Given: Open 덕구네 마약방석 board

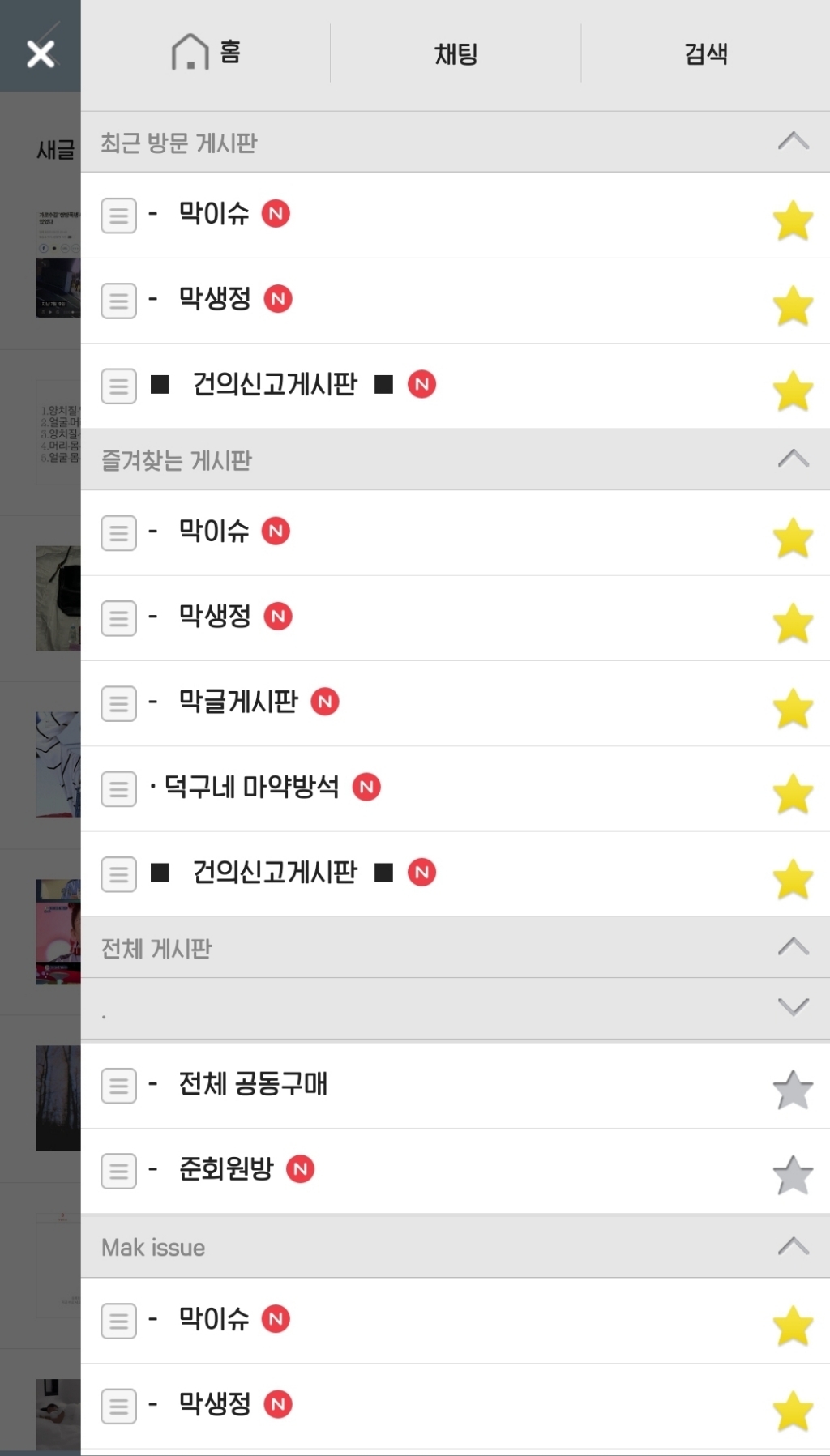Looking at the screenshot, I should click(x=251, y=787).
